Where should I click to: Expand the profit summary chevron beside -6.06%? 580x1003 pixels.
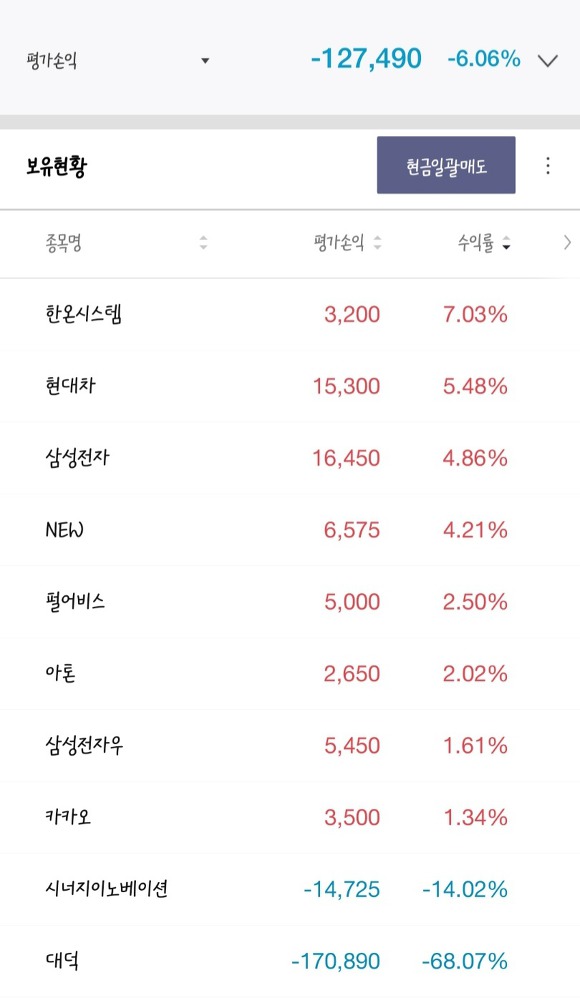(548, 61)
